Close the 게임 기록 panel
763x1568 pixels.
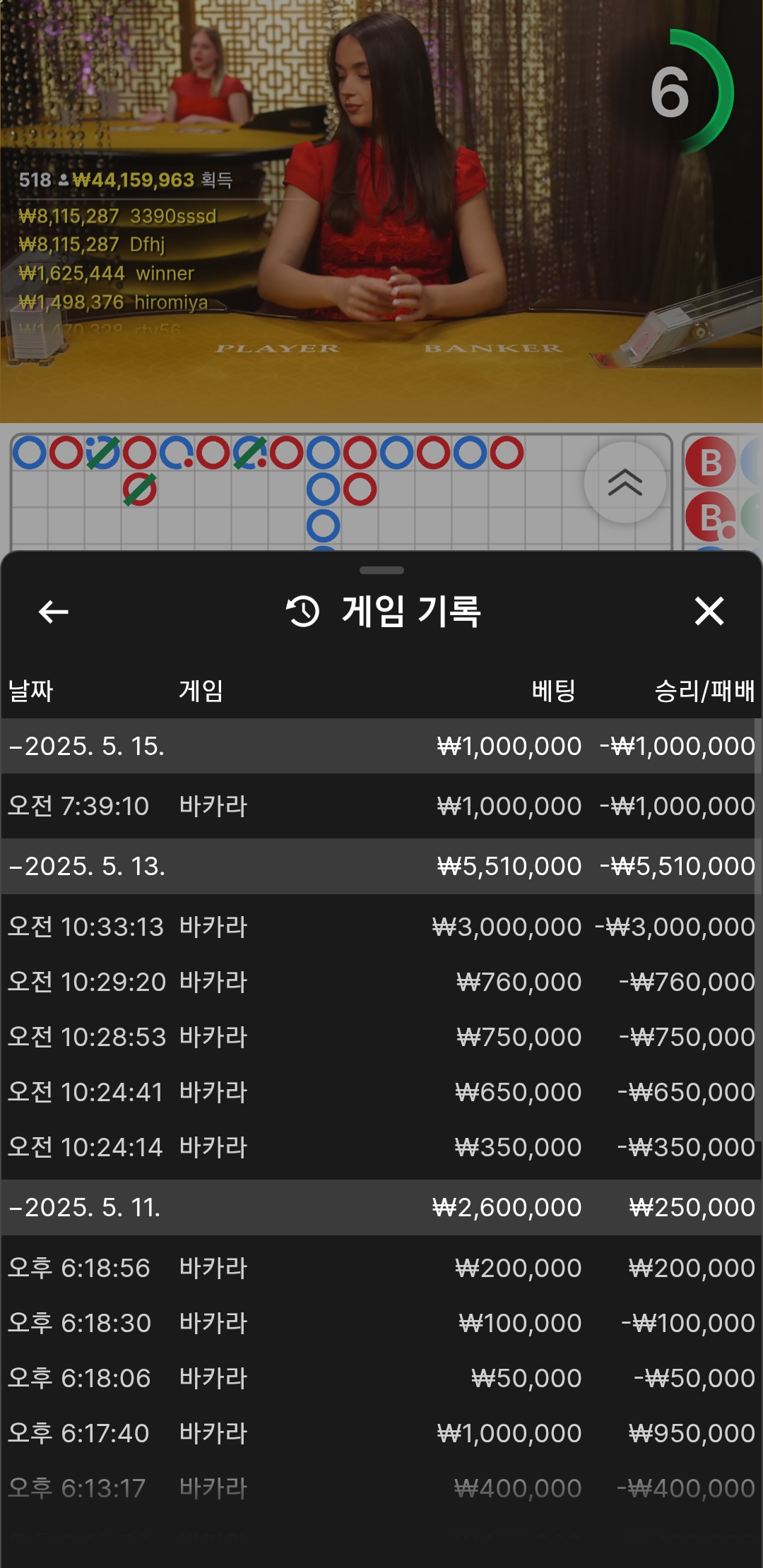coord(709,612)
